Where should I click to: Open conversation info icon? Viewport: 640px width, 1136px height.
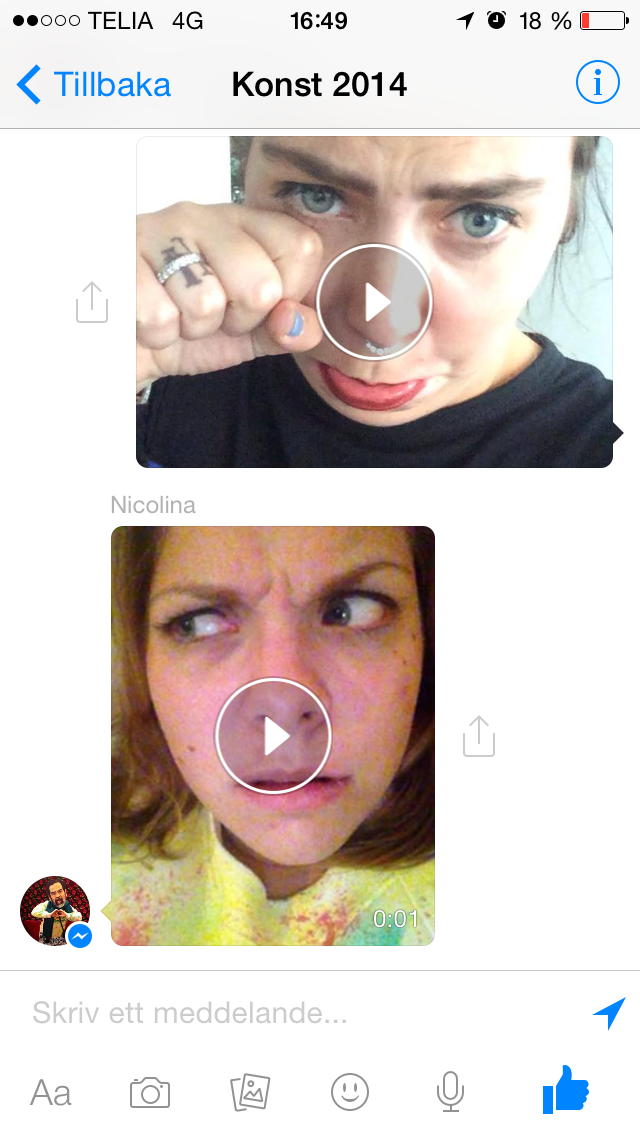click(x=598, y=85)
